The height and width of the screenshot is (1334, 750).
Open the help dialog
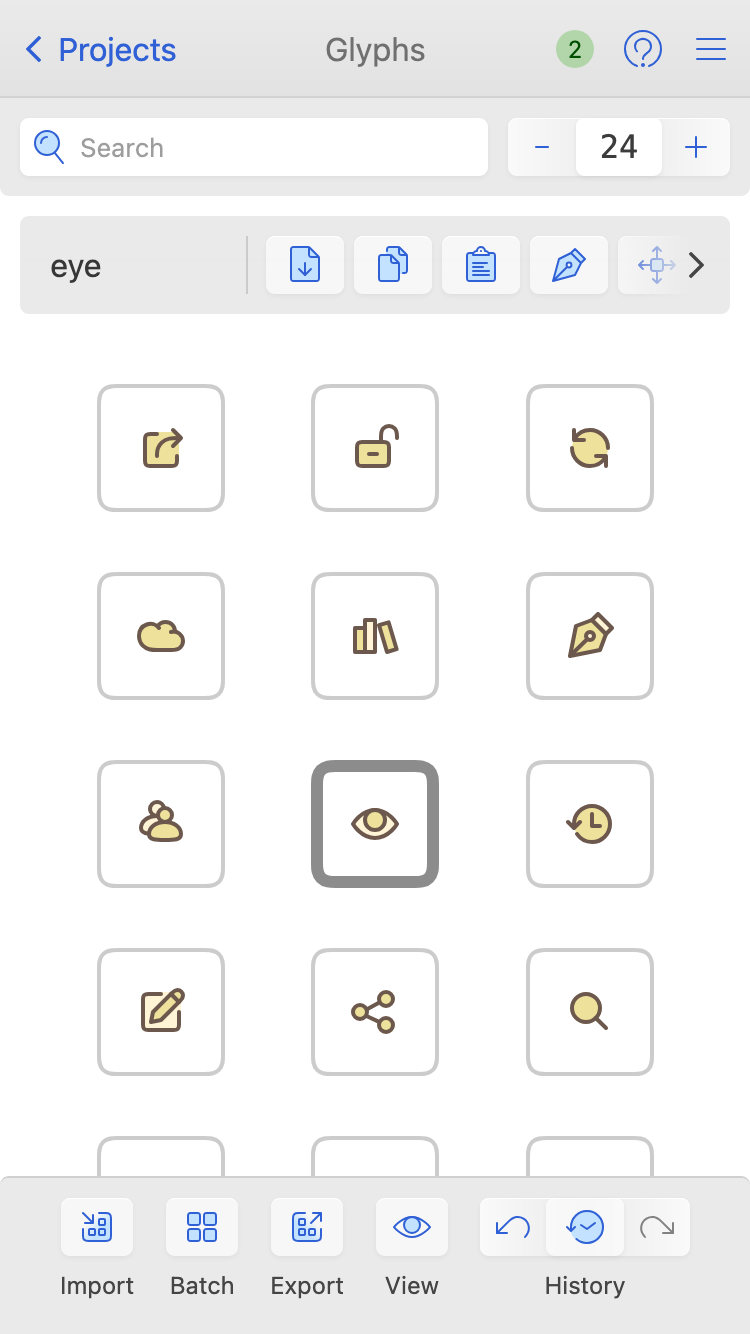click(643, 48)
